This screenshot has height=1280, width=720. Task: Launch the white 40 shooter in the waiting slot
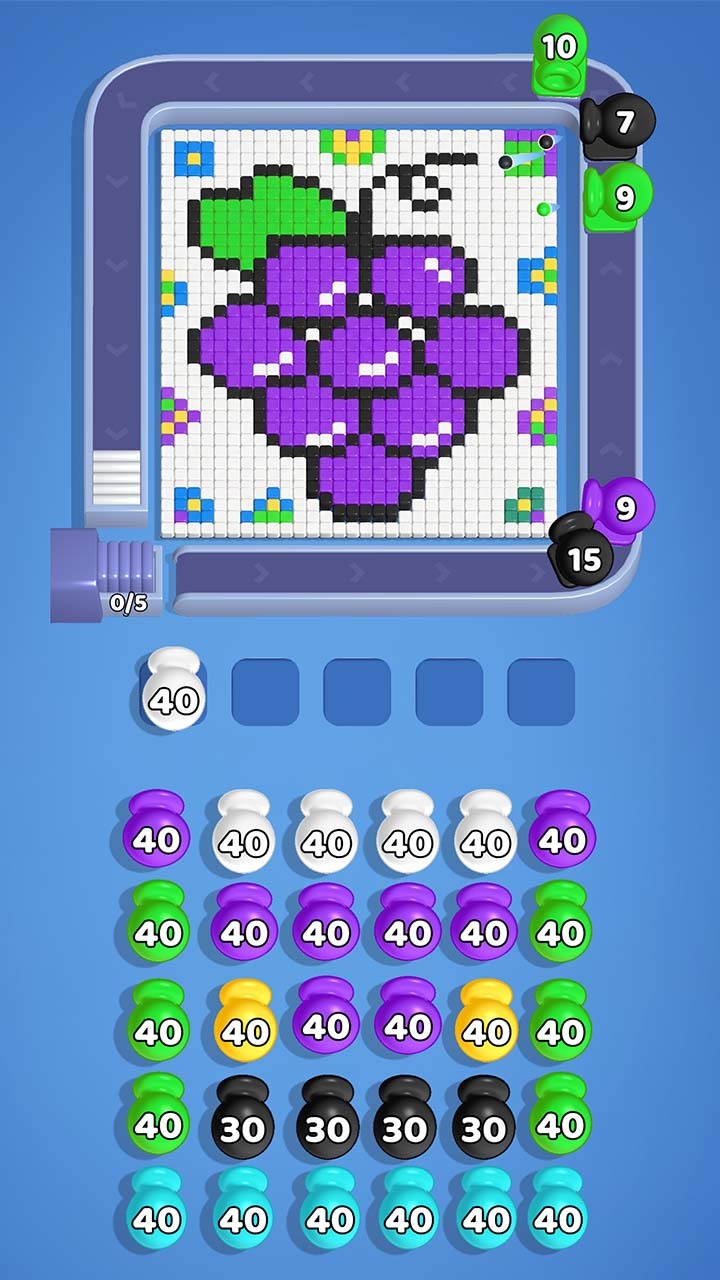tap(173, 691)
